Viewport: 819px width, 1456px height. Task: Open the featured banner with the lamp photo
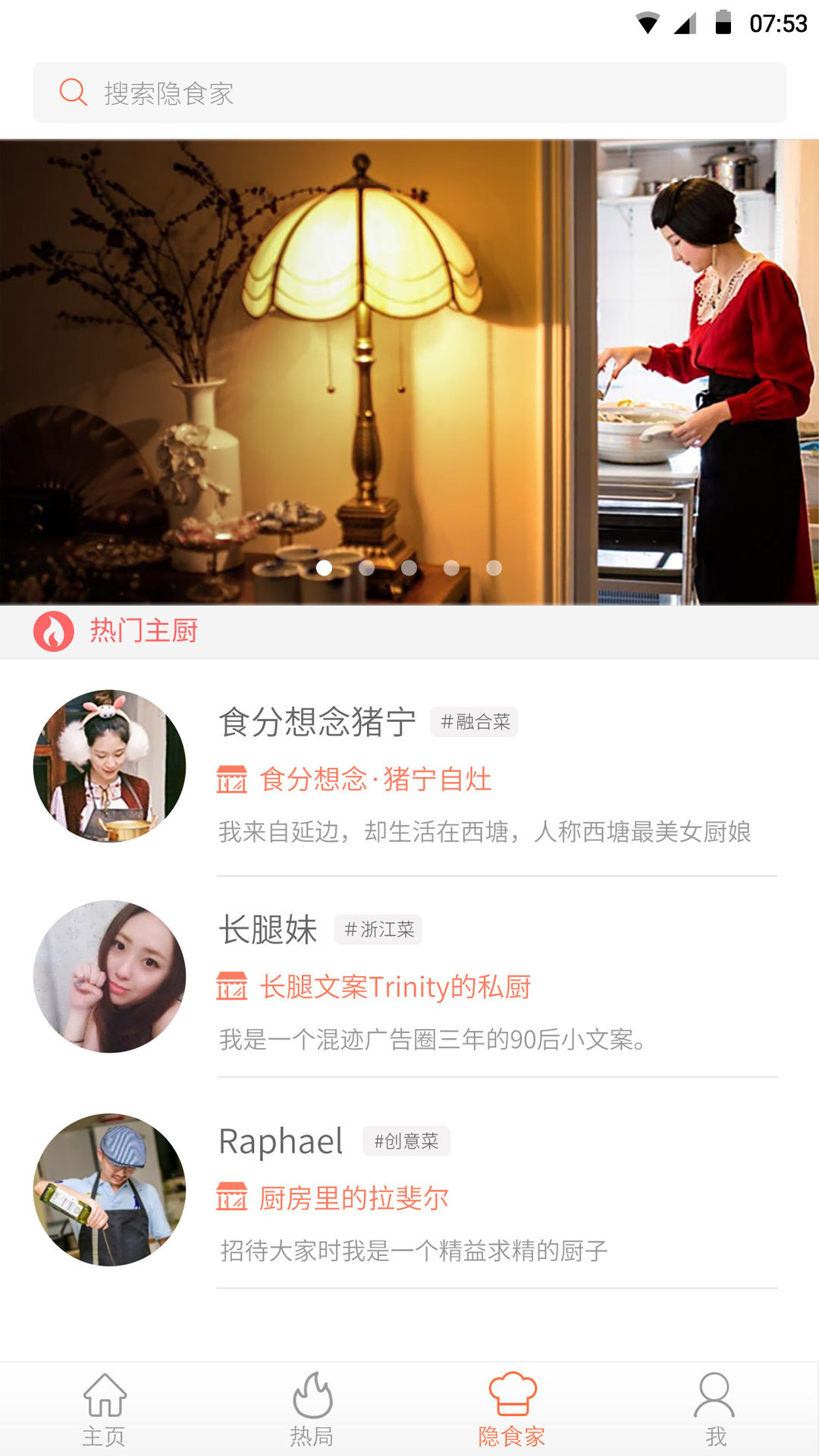409,372
